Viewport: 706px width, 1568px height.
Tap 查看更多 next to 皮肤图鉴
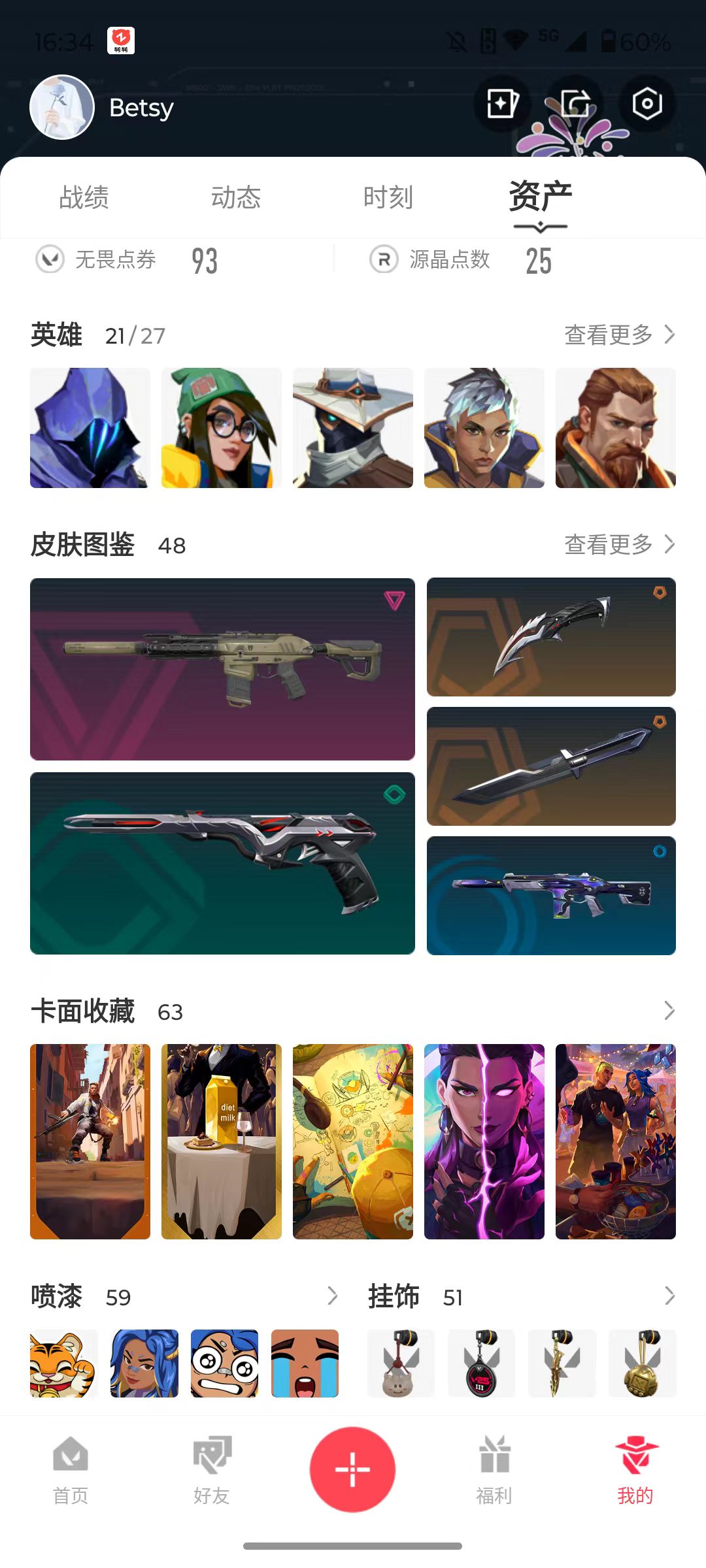(620, 544)
